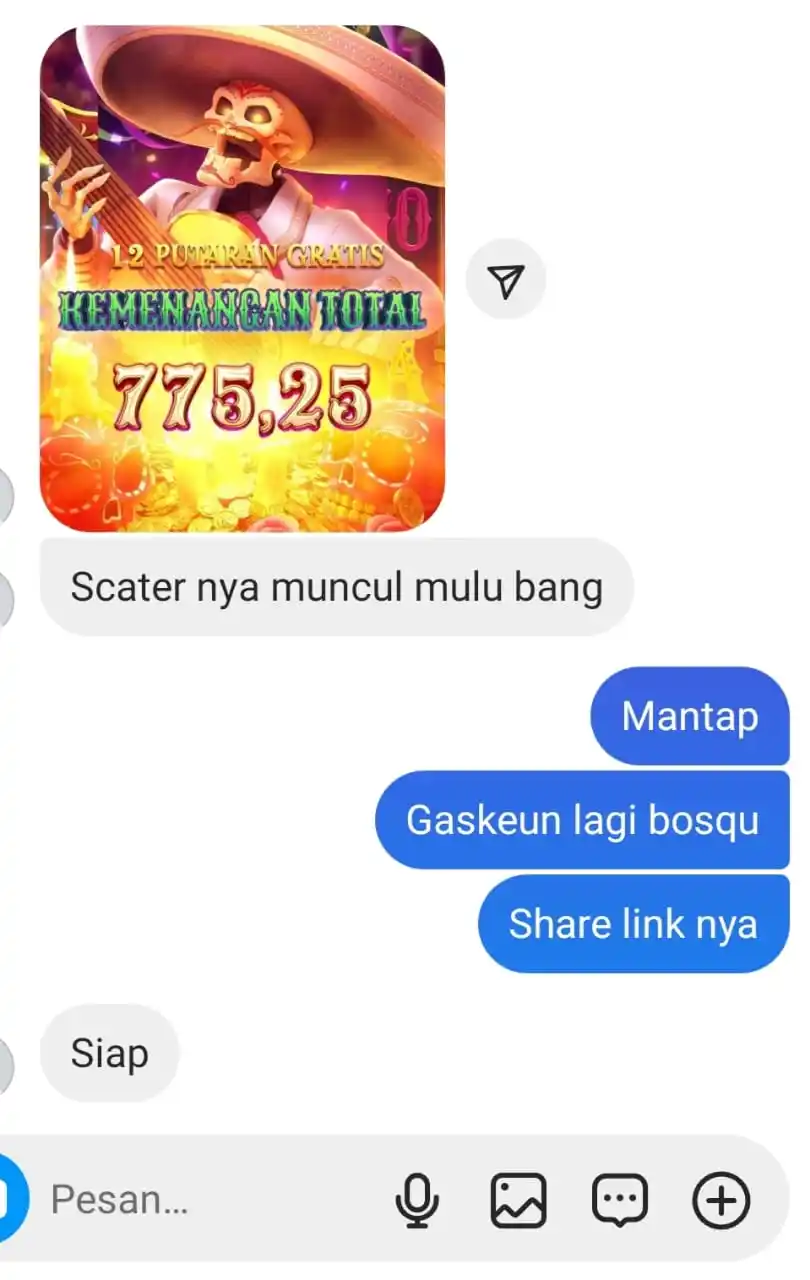Viewport: 810px width, 1280px height.
Task: Open the sticker and GIF bubble icon
Action: coord(620,1199)
